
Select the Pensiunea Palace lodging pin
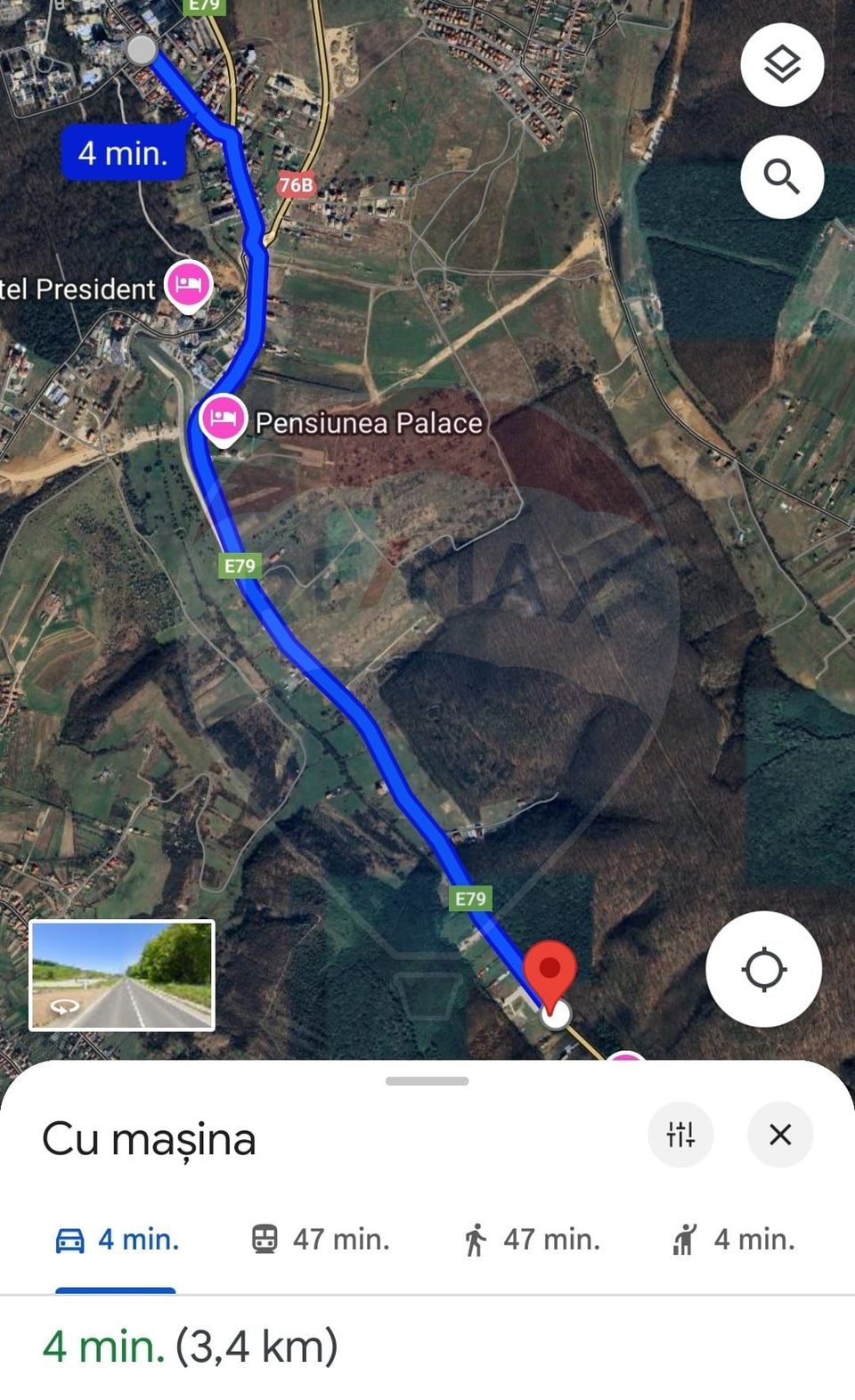(x=223, y=417)
